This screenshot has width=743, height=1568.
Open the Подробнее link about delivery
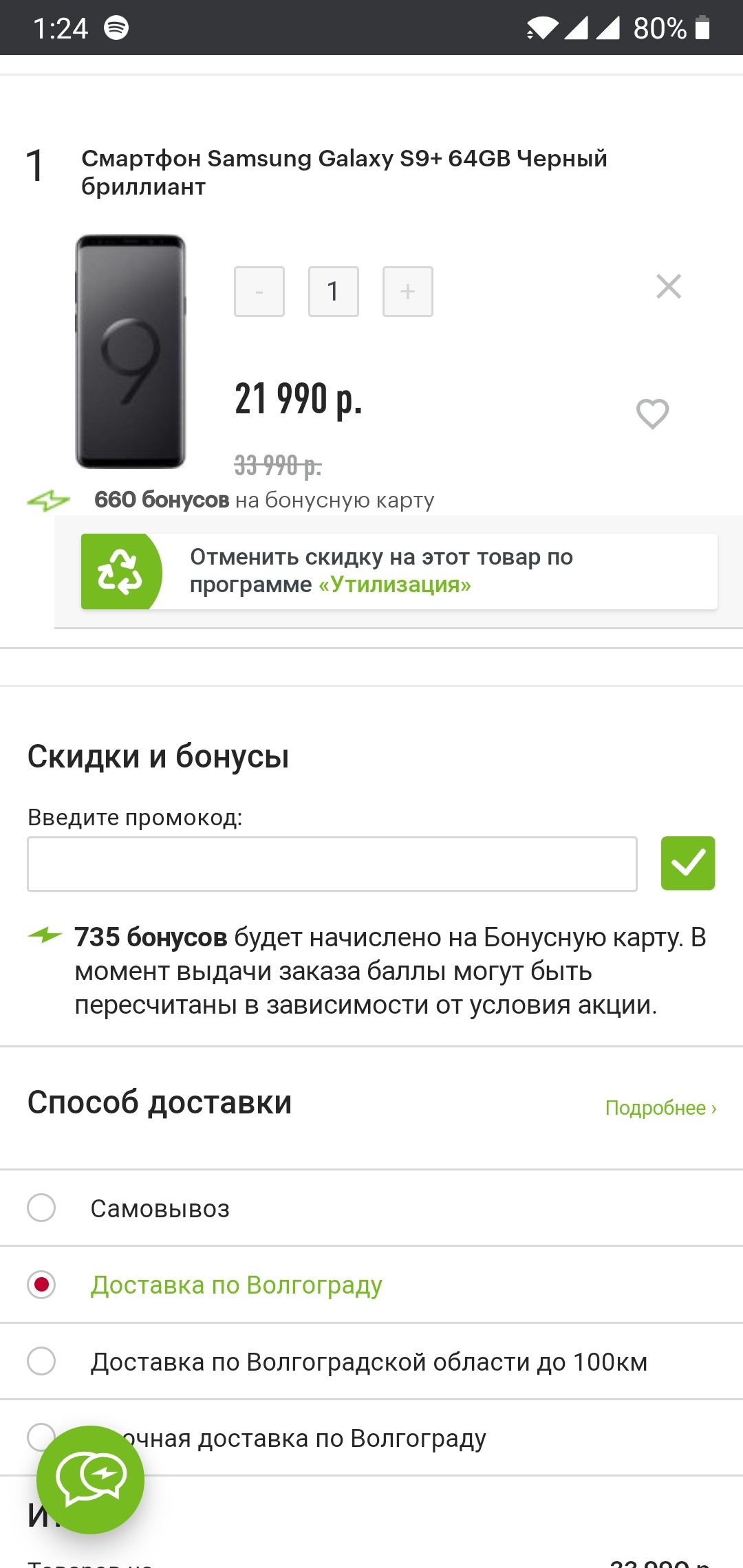pos(660,1108)
